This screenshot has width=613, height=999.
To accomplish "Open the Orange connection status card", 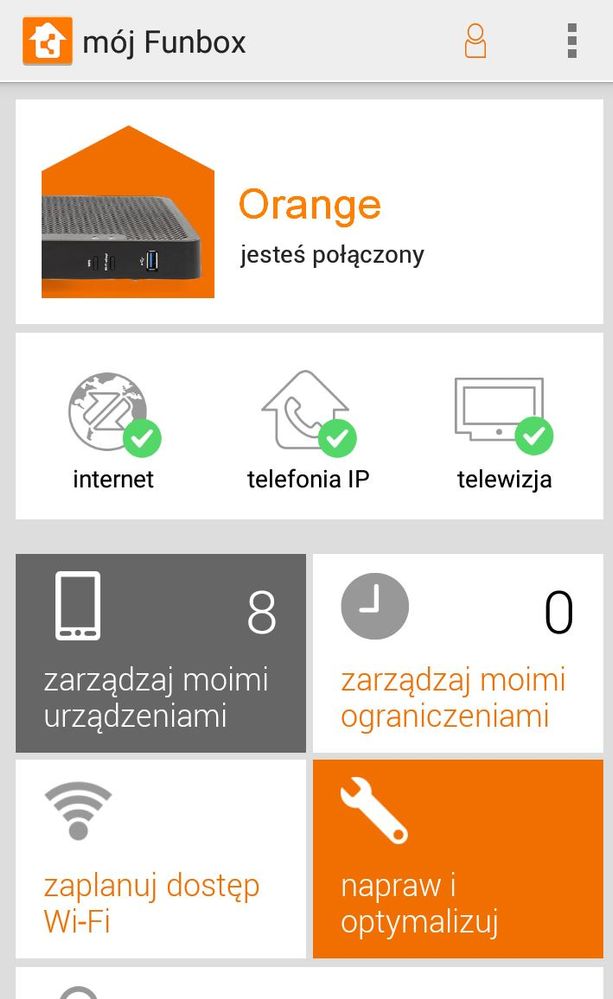I will click(x=308, y=212).
